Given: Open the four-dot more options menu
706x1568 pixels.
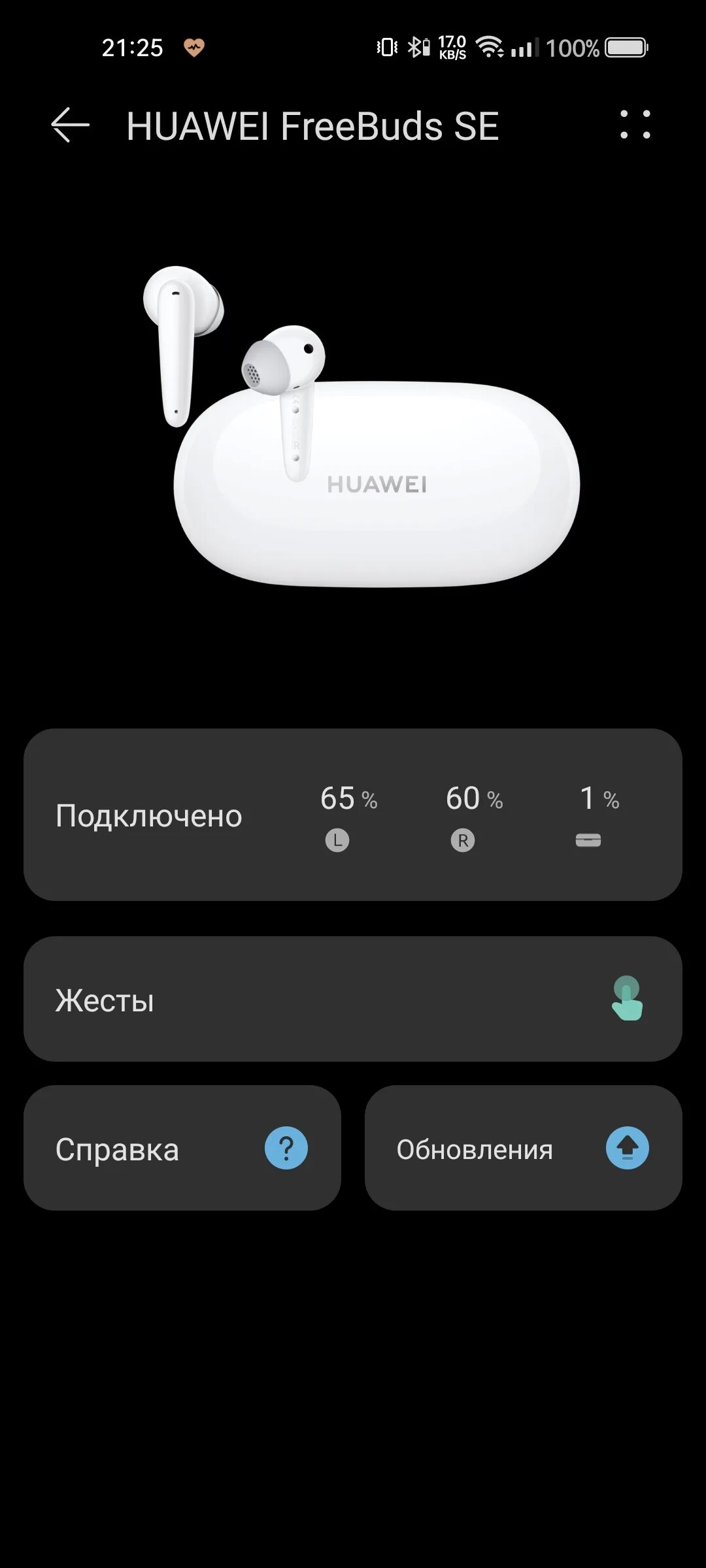Looking at the screenshot, I should pos(635,124).
